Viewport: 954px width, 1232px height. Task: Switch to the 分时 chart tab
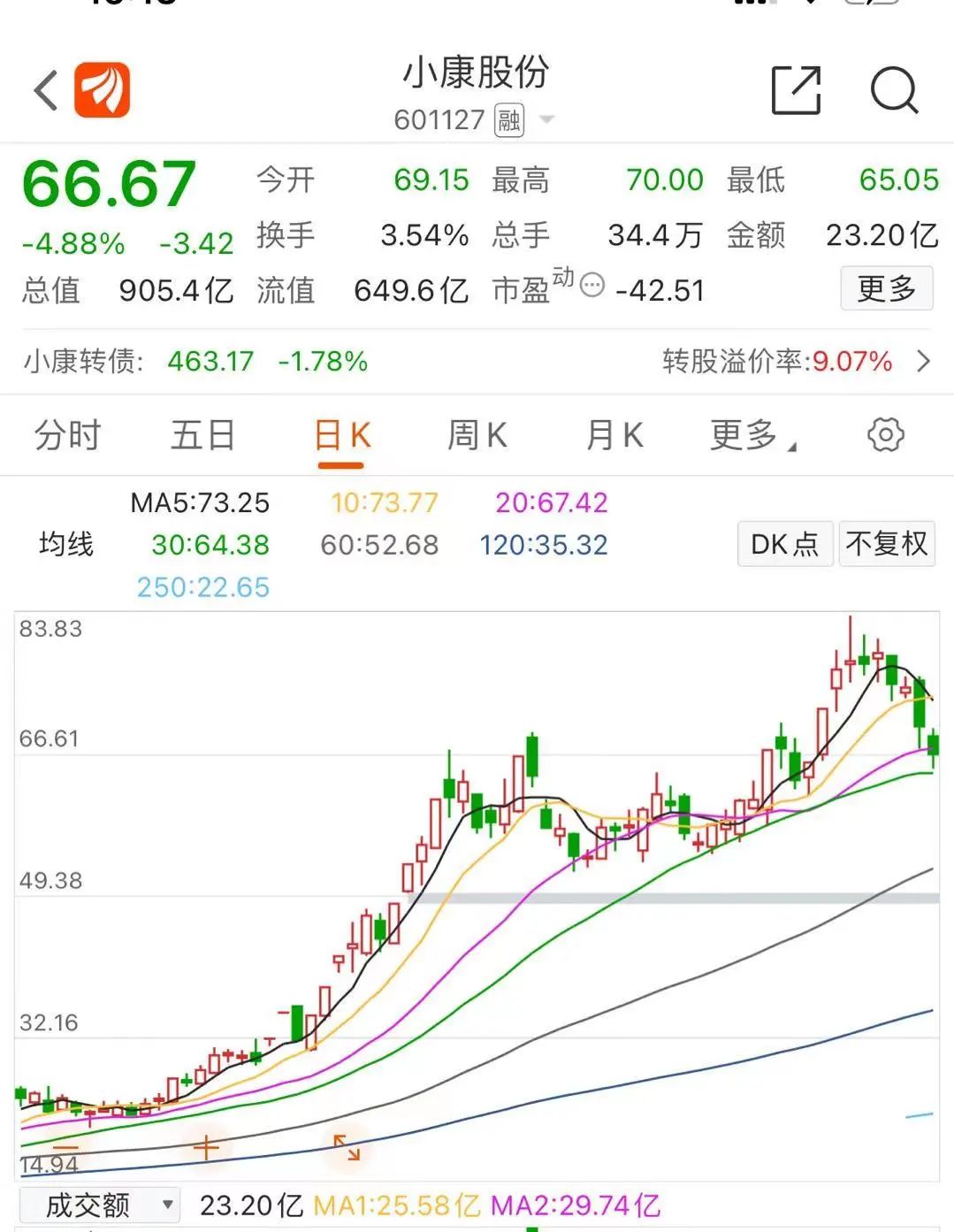tap(68, 435)
